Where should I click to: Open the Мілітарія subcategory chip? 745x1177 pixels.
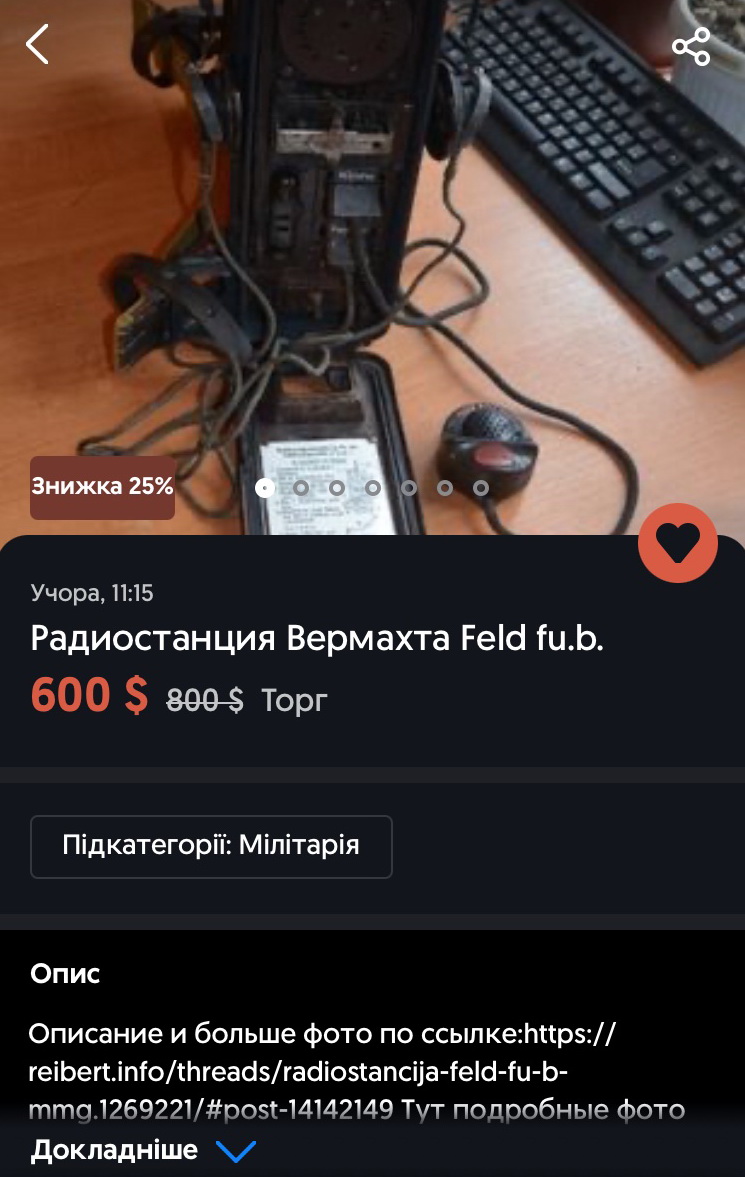click(x=211, y=846)
